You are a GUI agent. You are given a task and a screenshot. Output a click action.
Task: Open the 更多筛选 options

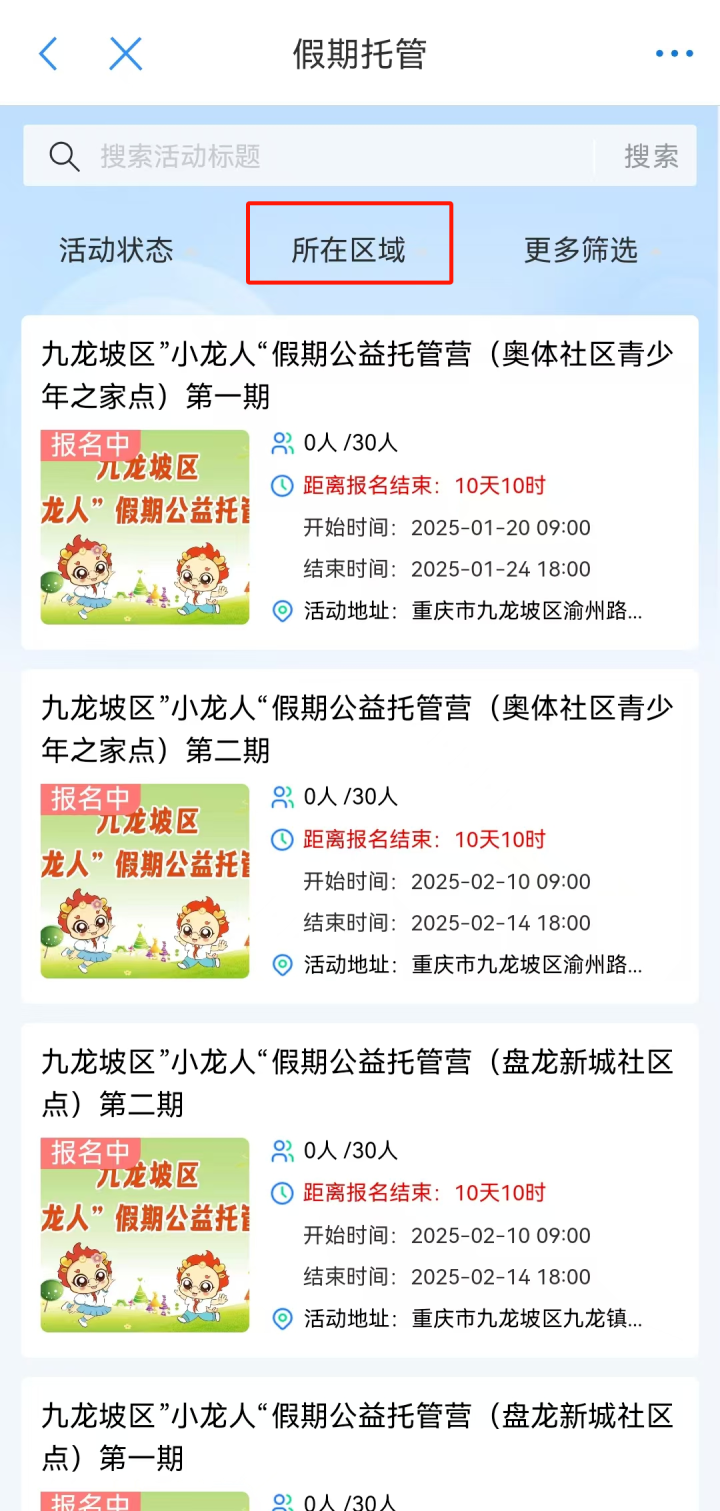[x=582, y=250]
